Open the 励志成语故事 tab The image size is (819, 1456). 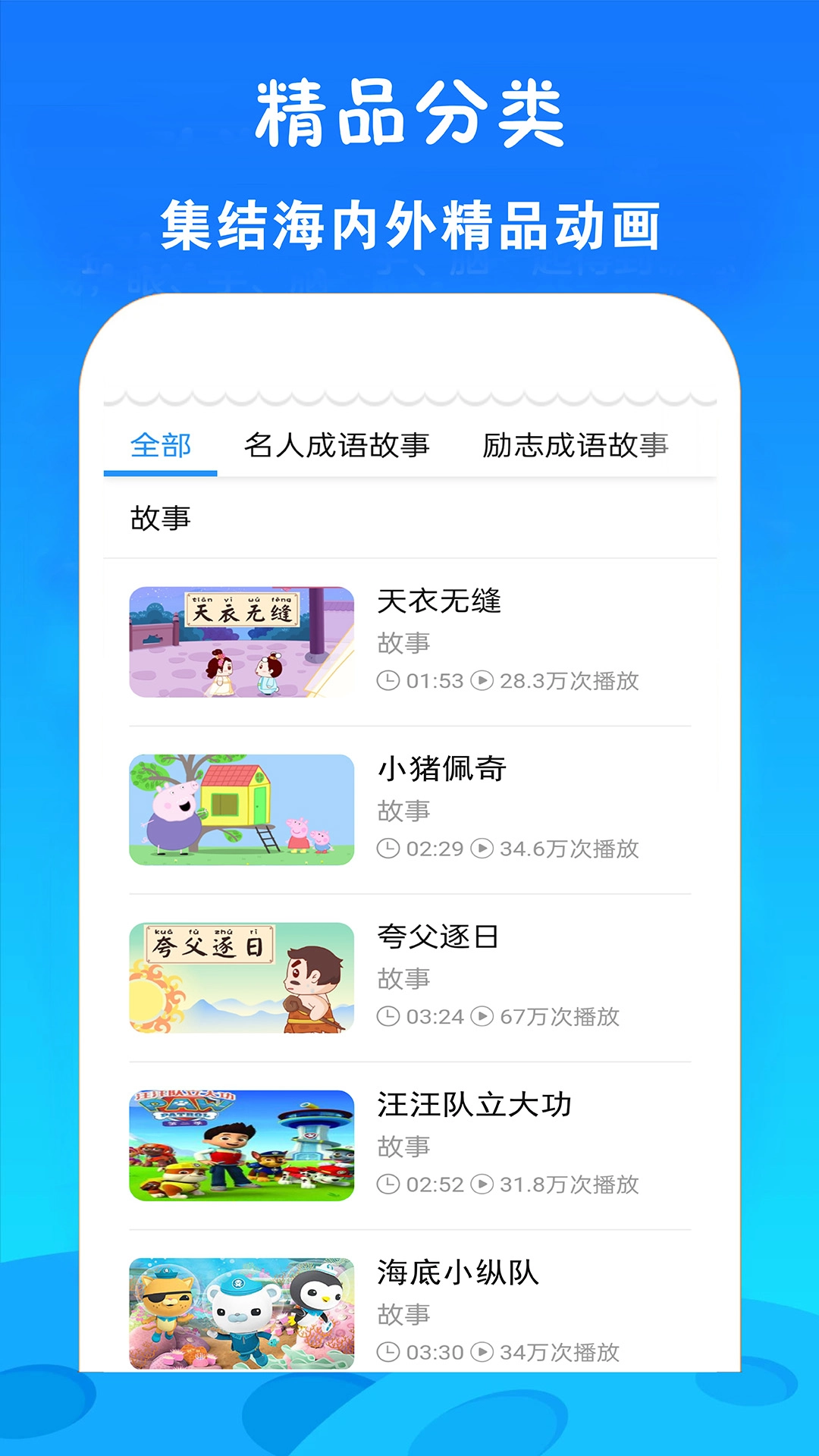(576, 447)
